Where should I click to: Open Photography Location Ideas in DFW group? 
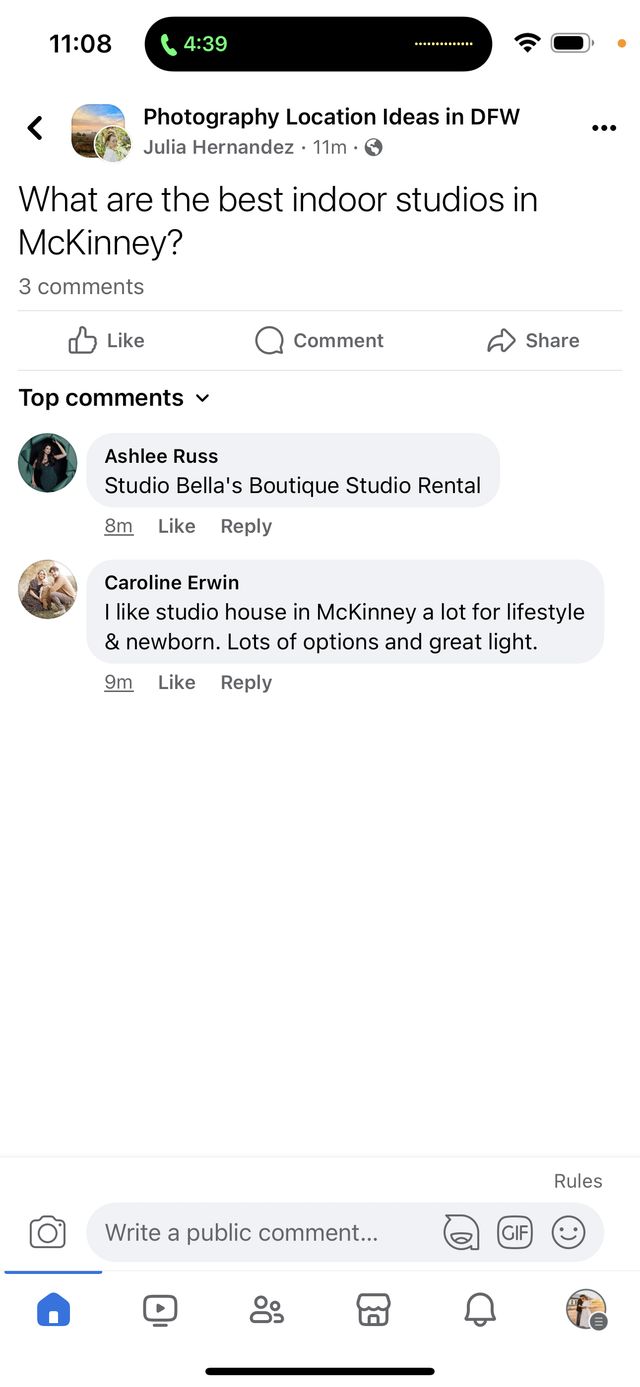tap(331, 117)
